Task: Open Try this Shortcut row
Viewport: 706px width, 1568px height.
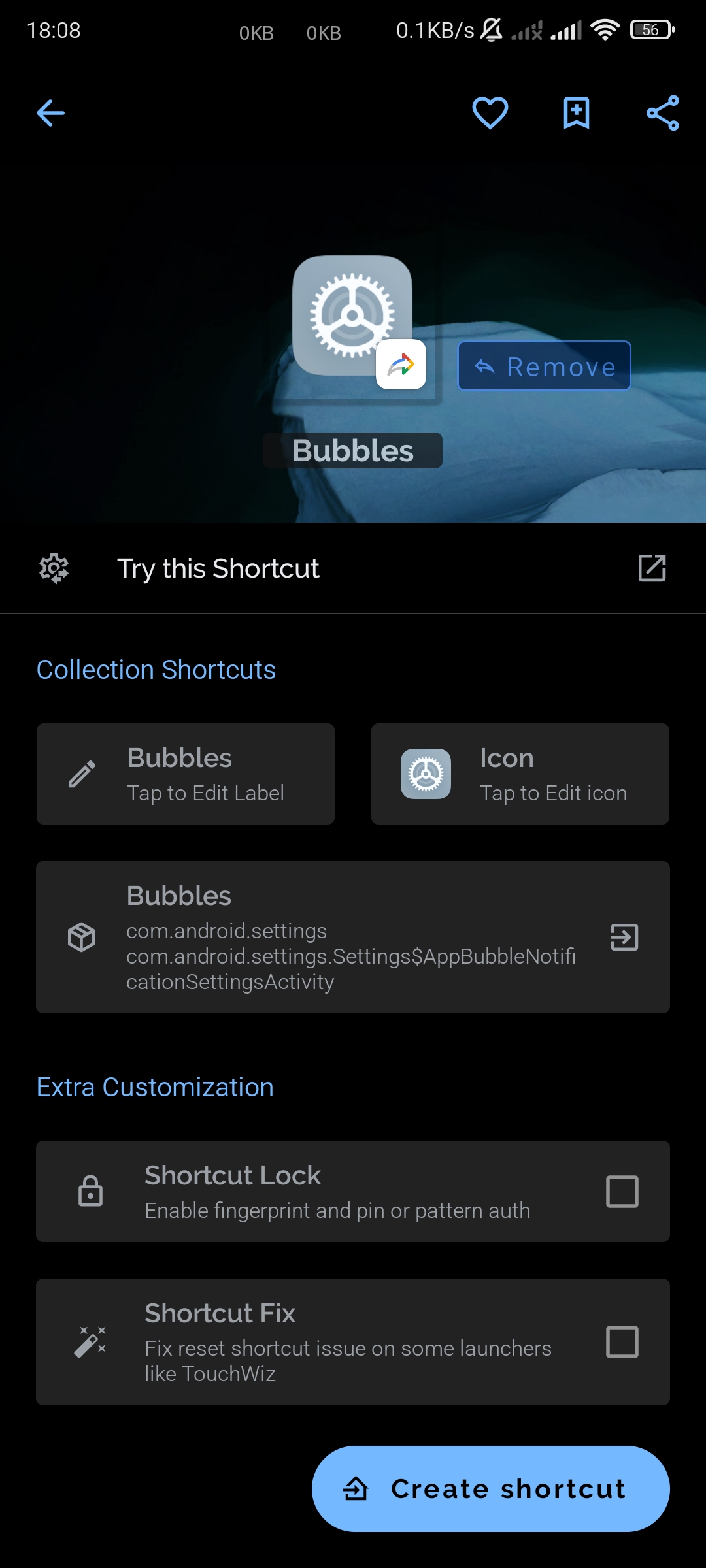Action: click(353, 568)
